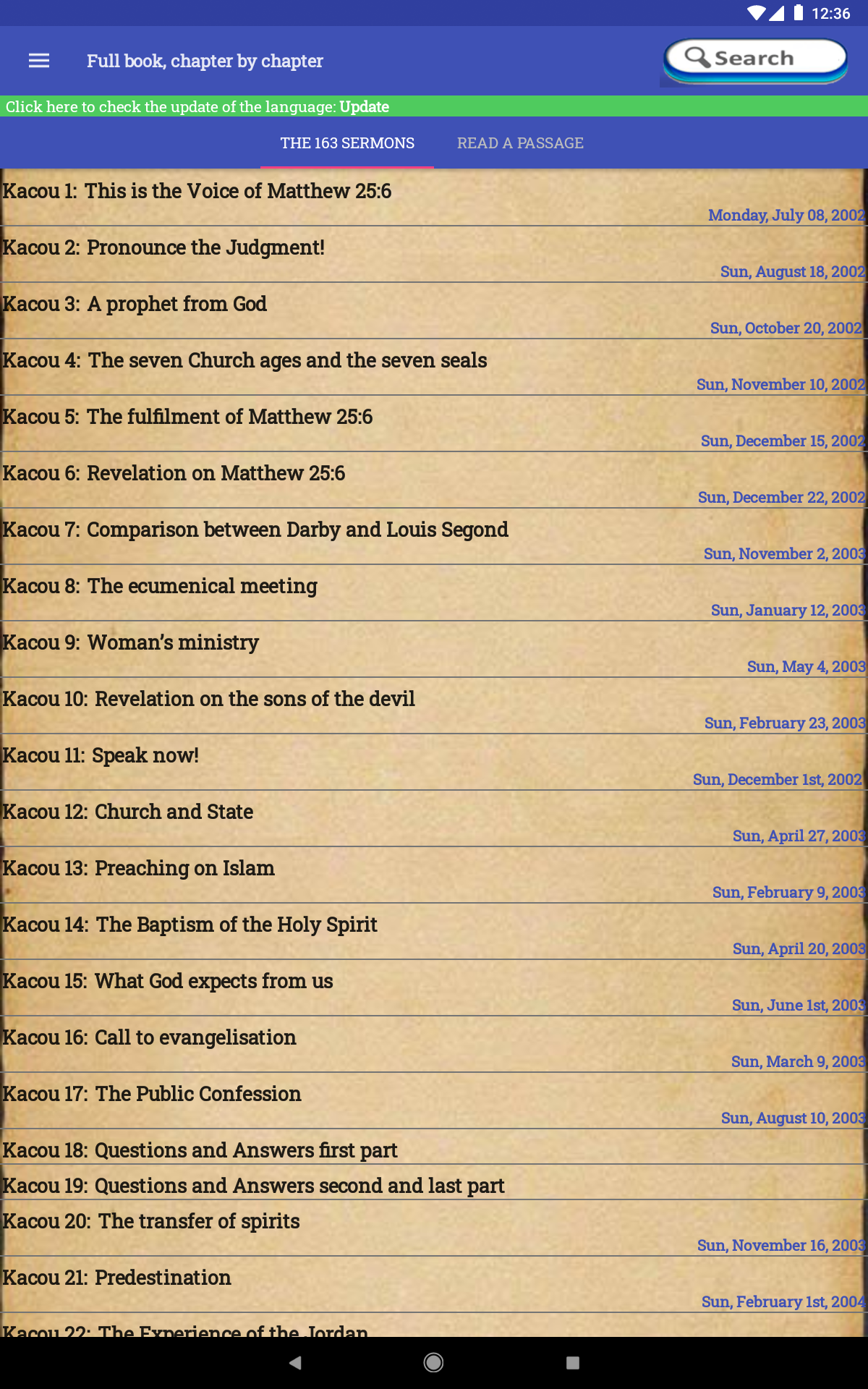Open Kacou 1: This is the Voice of Matthew 25:6
The width and height of the screenshot is (868, 1389).
[x=434, y=197]
